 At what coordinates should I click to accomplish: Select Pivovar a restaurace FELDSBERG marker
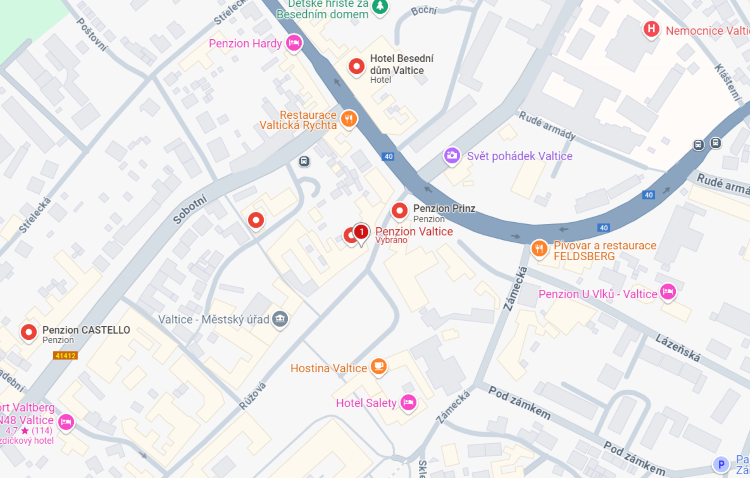tap(540, 247)
